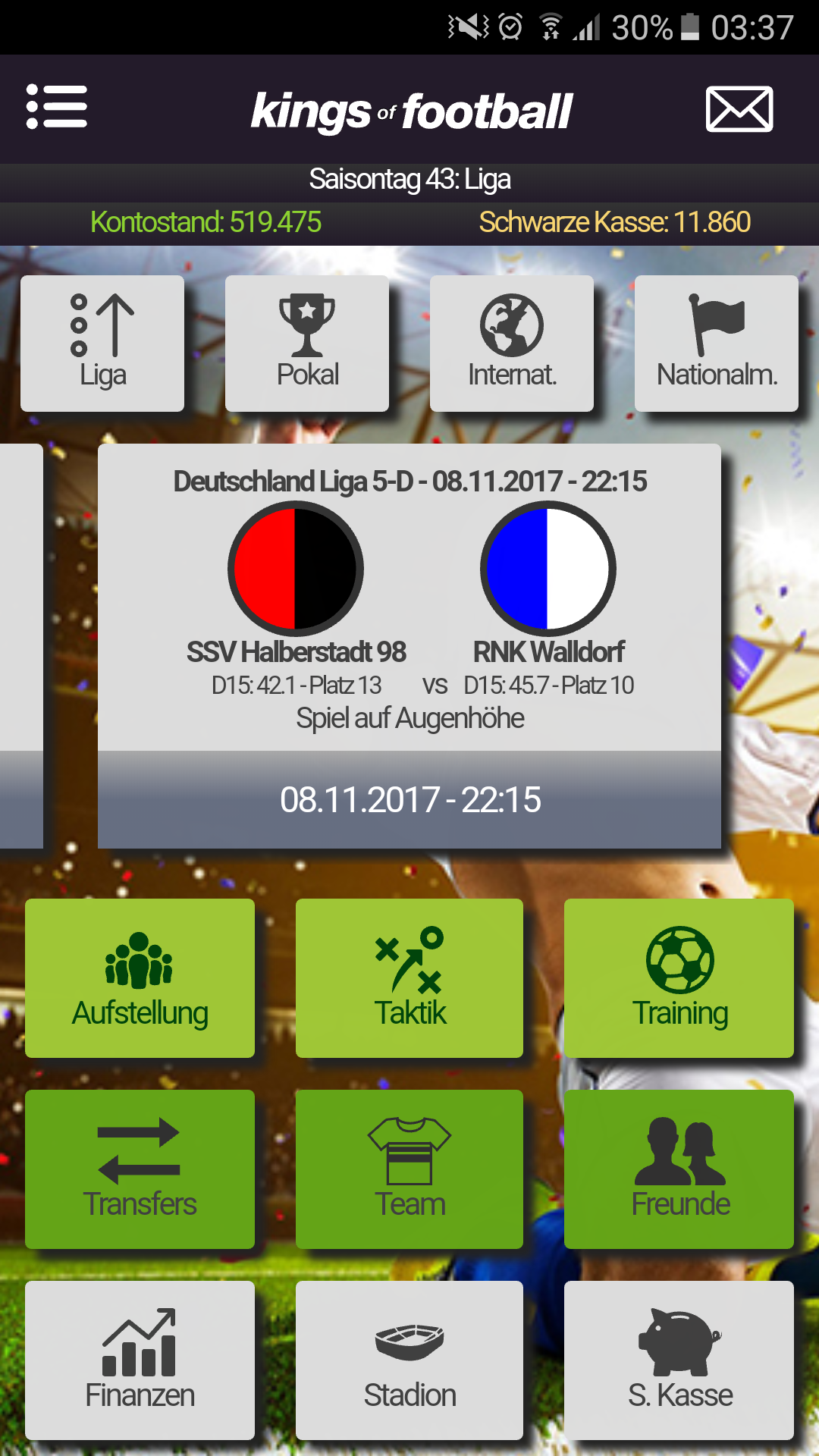Open the Aufstellung lineup

(140, 978)
